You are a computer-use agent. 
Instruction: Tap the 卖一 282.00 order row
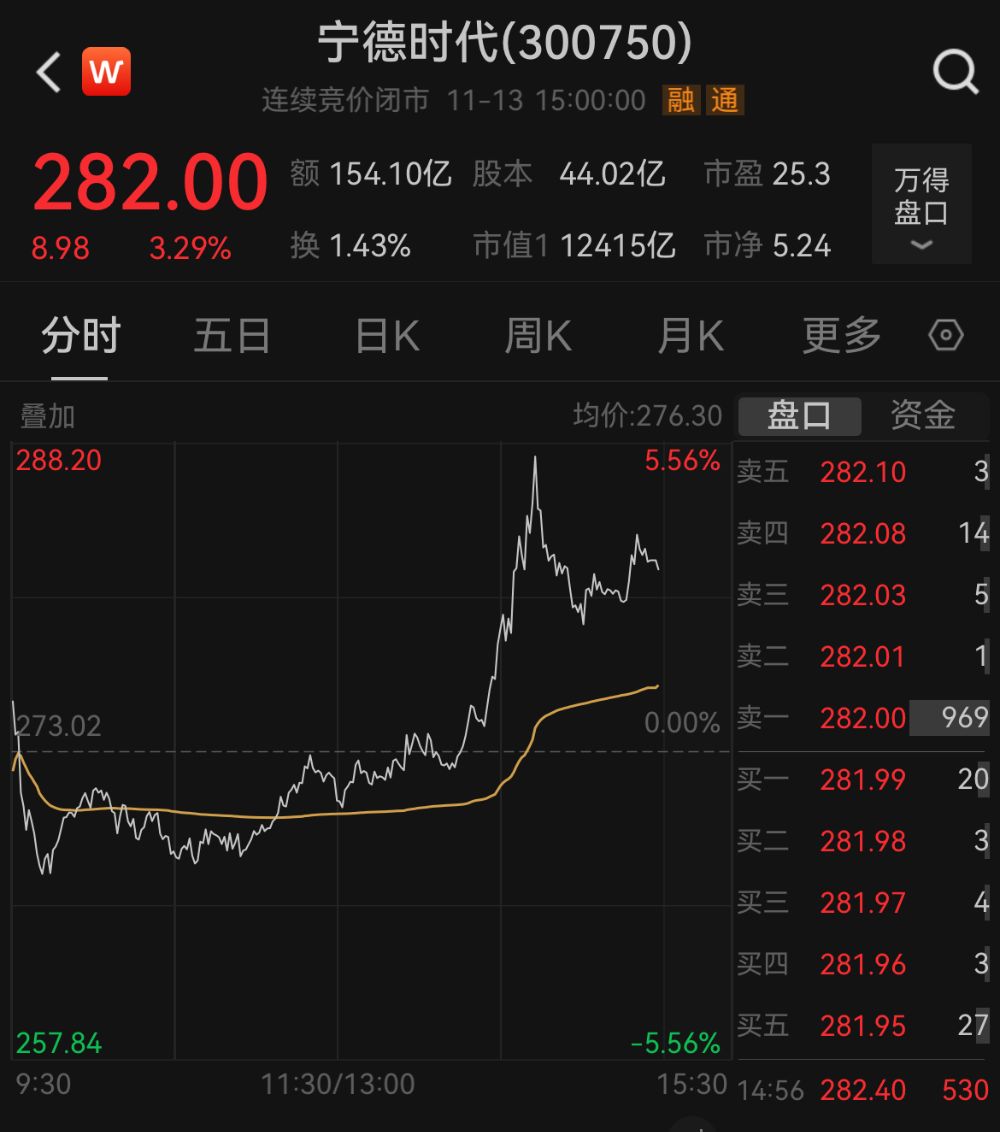(862, 718)
